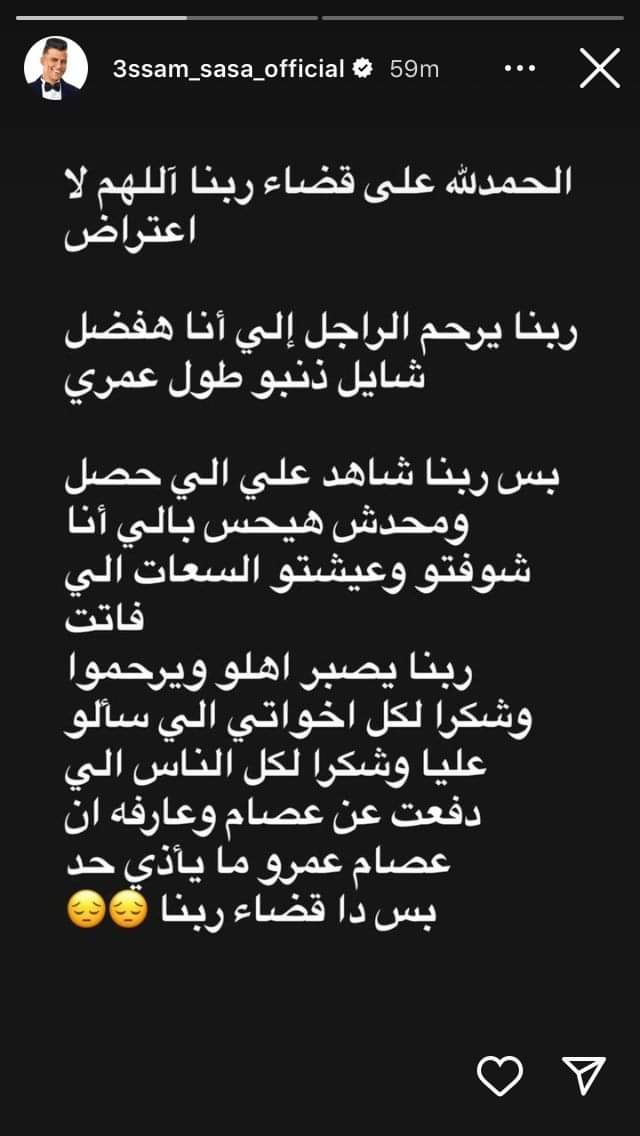The width and height of the screenshot is (640, 1136).
Task: Like this story with the heart
Action: 501,1076
